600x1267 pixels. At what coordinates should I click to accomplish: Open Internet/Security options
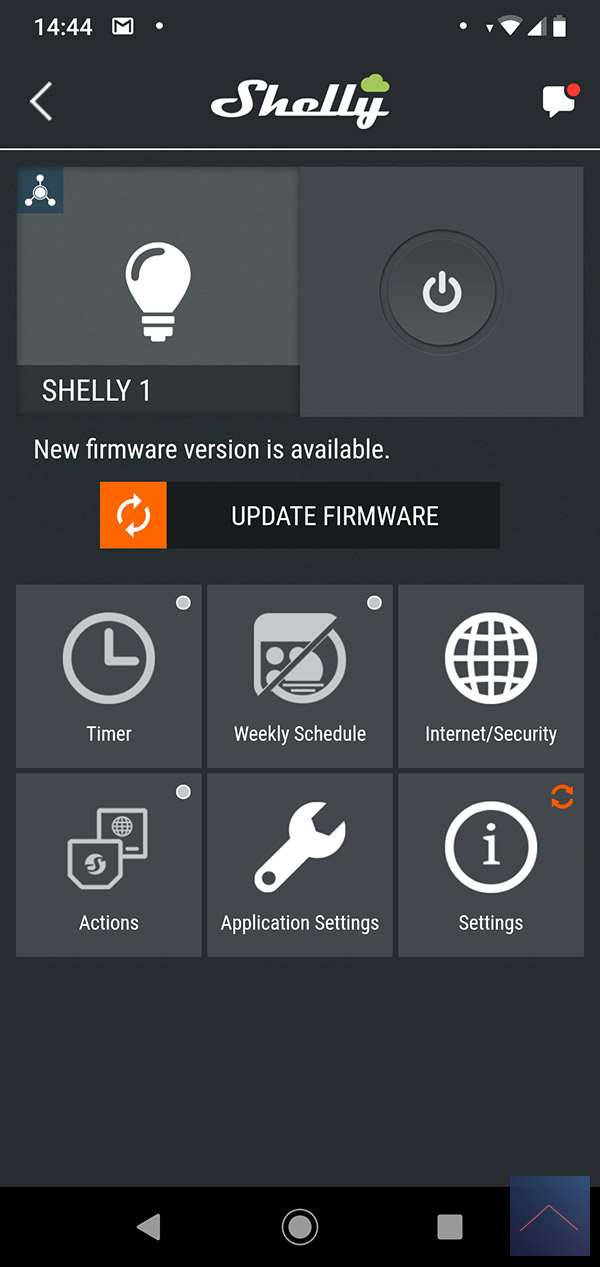[491, 677]
